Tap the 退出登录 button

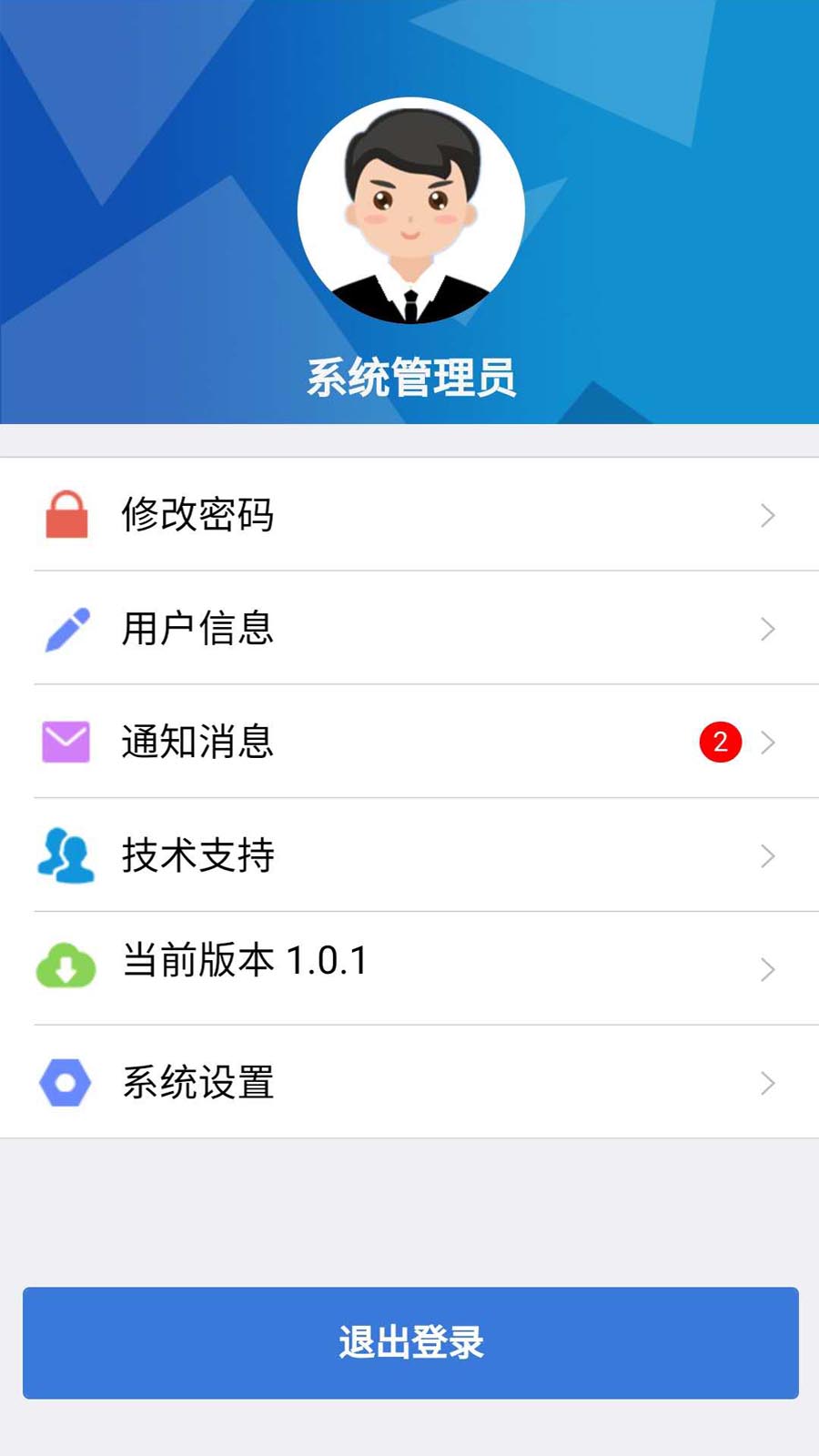click(410, 1342)
